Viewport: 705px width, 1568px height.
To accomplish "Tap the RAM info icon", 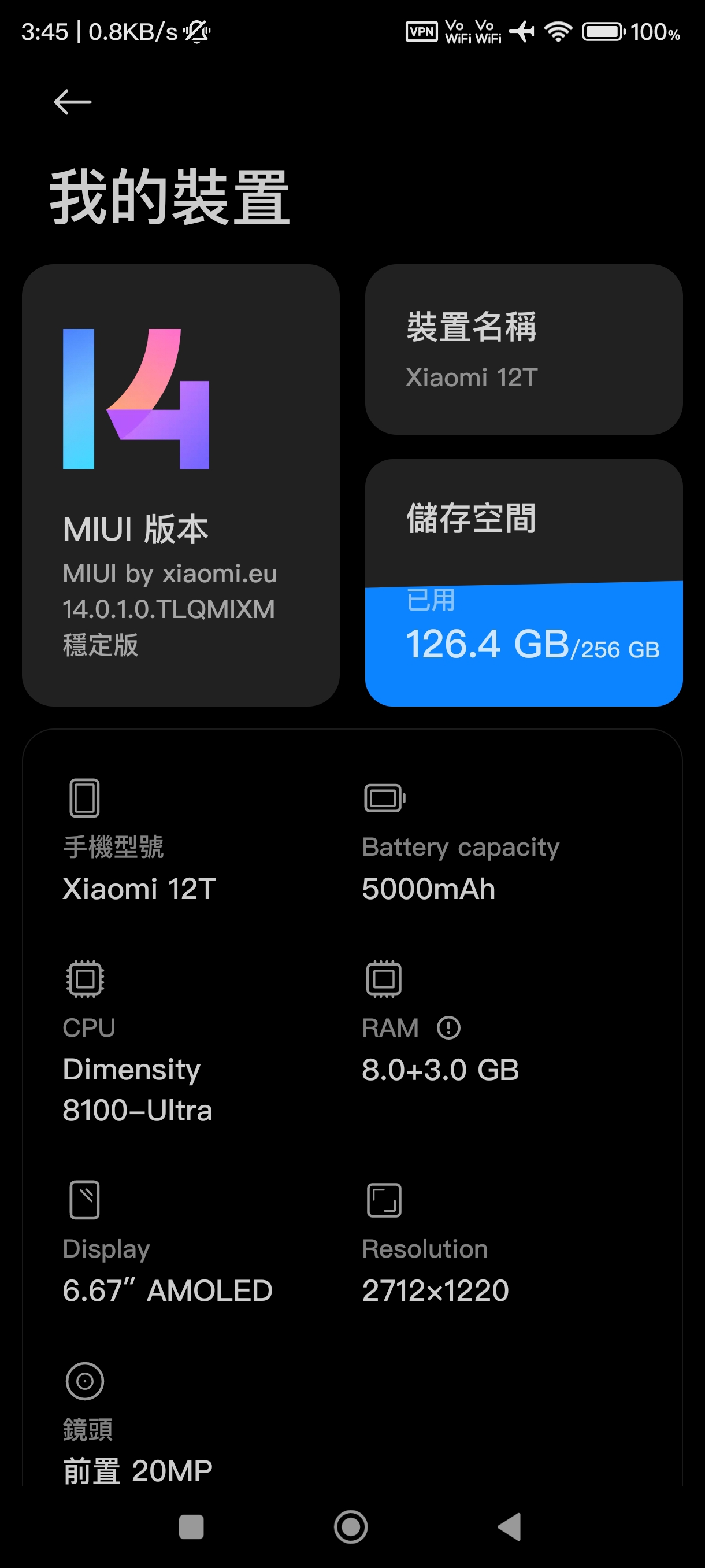I will [x=449, y=1028].
